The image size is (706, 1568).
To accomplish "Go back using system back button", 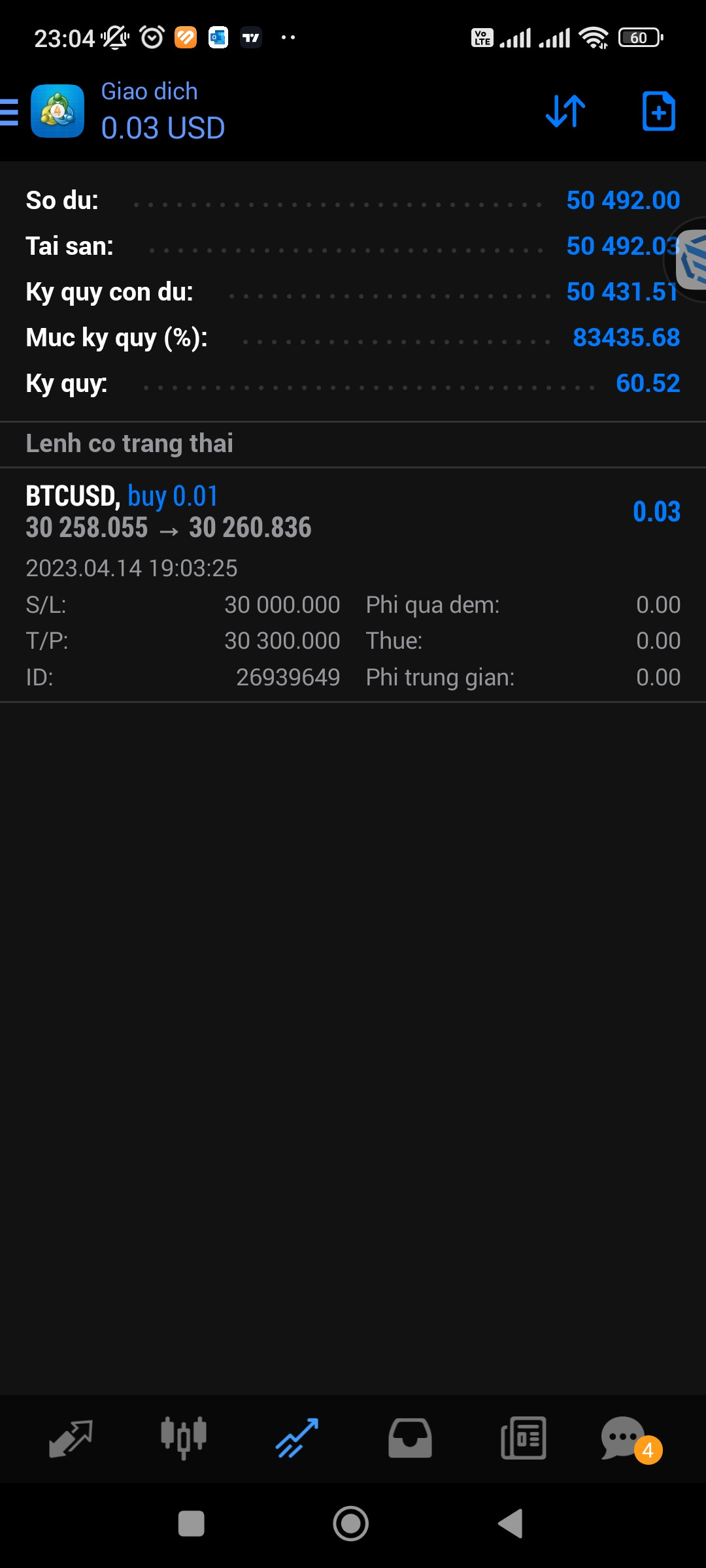I will pos(511,1524).
